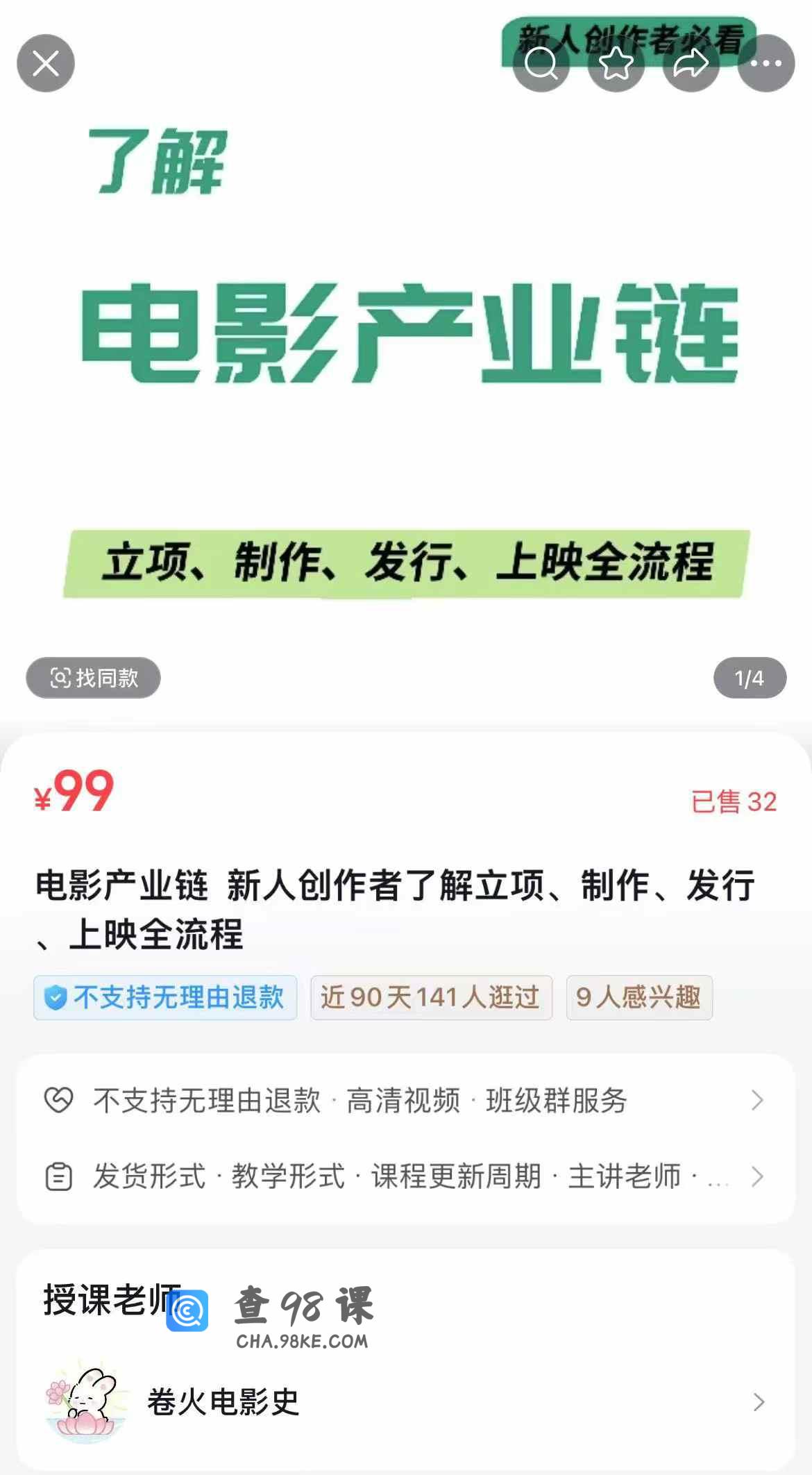Open the 不支持无理由退款 service details row
This screenshot has width=812, height=1475.
(406, 1100)
